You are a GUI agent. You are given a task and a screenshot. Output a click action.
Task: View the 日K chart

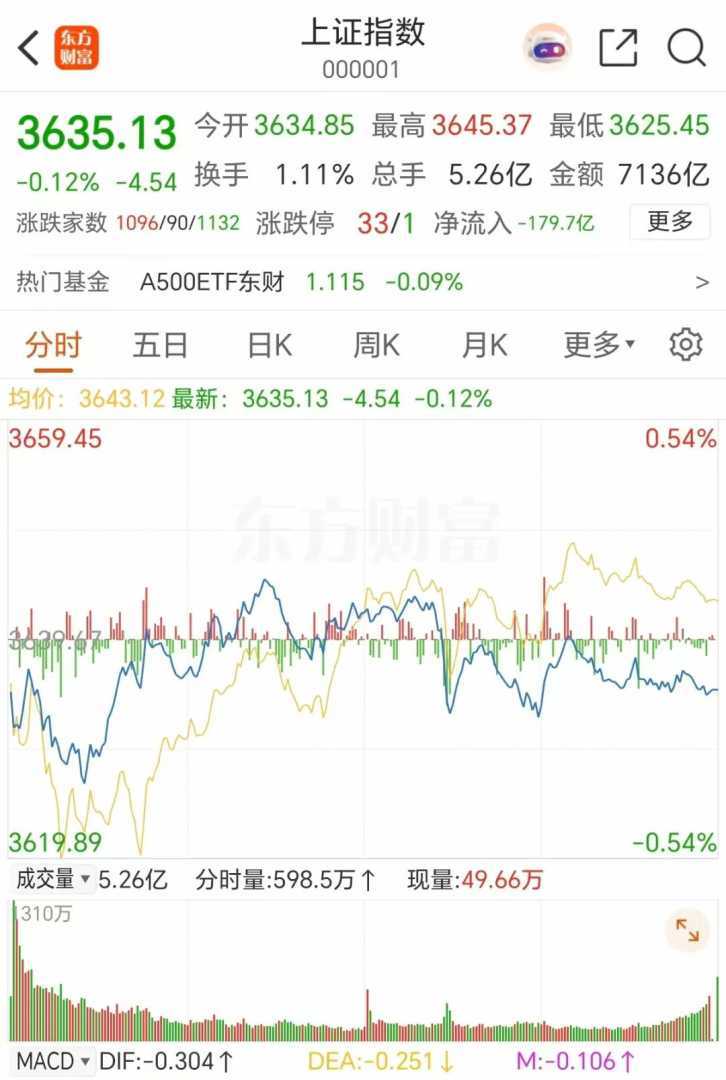point(269,346)
